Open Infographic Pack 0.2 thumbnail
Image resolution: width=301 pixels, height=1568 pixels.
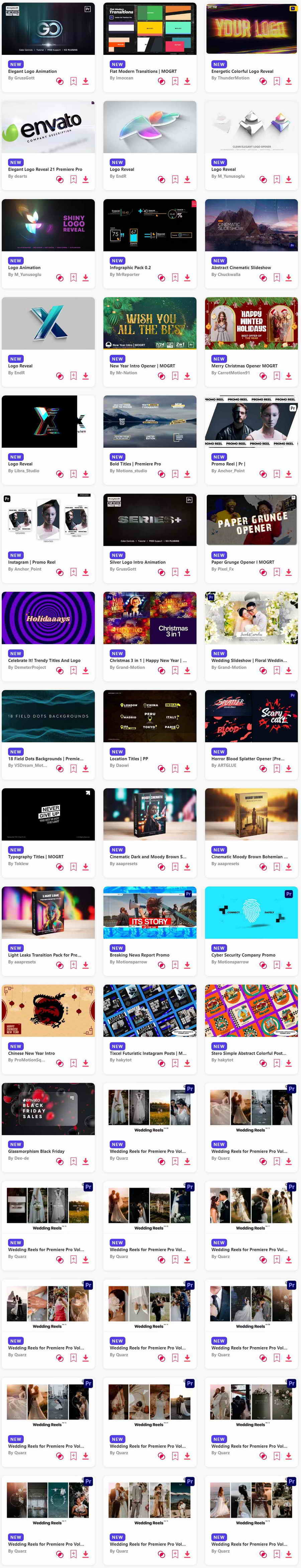coord(149,225)
